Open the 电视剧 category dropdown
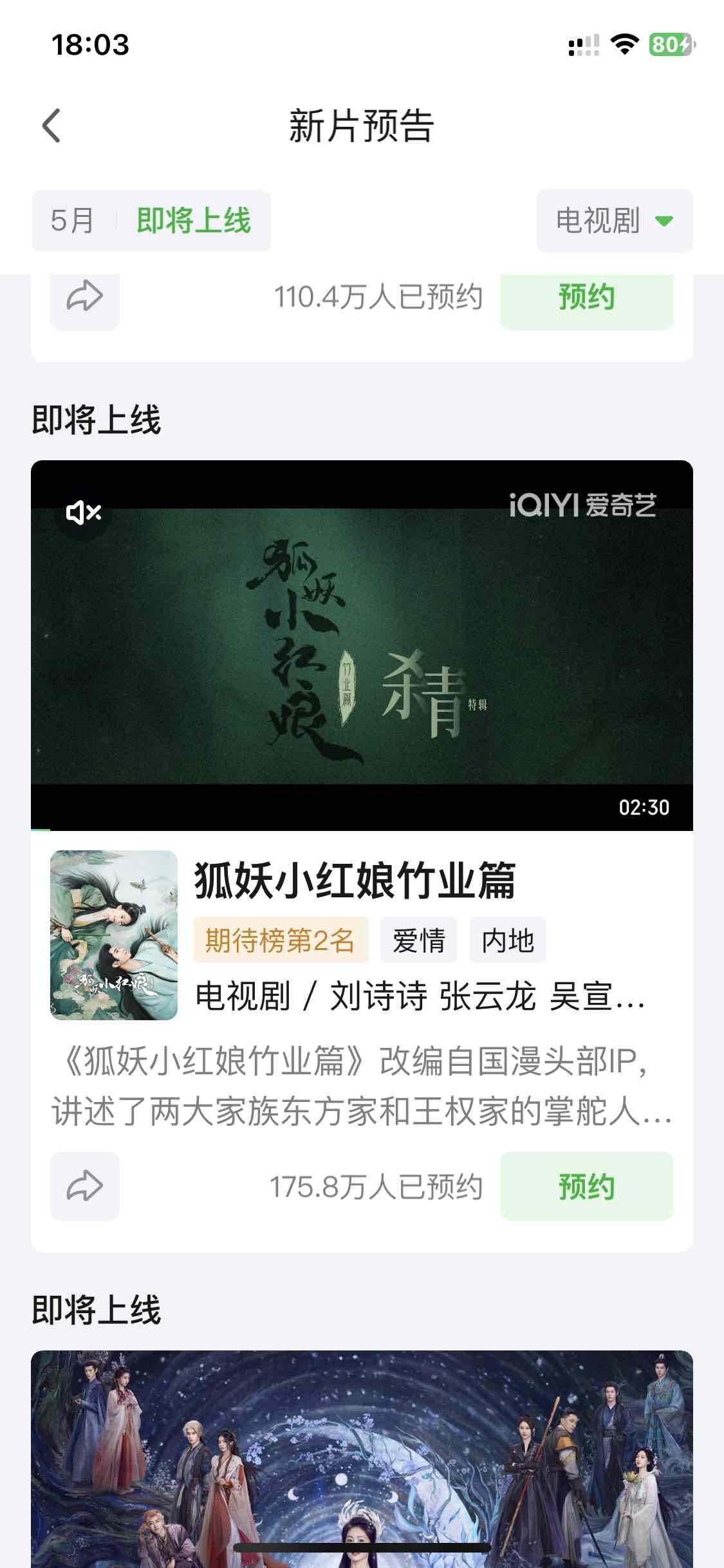 (614, 221)
